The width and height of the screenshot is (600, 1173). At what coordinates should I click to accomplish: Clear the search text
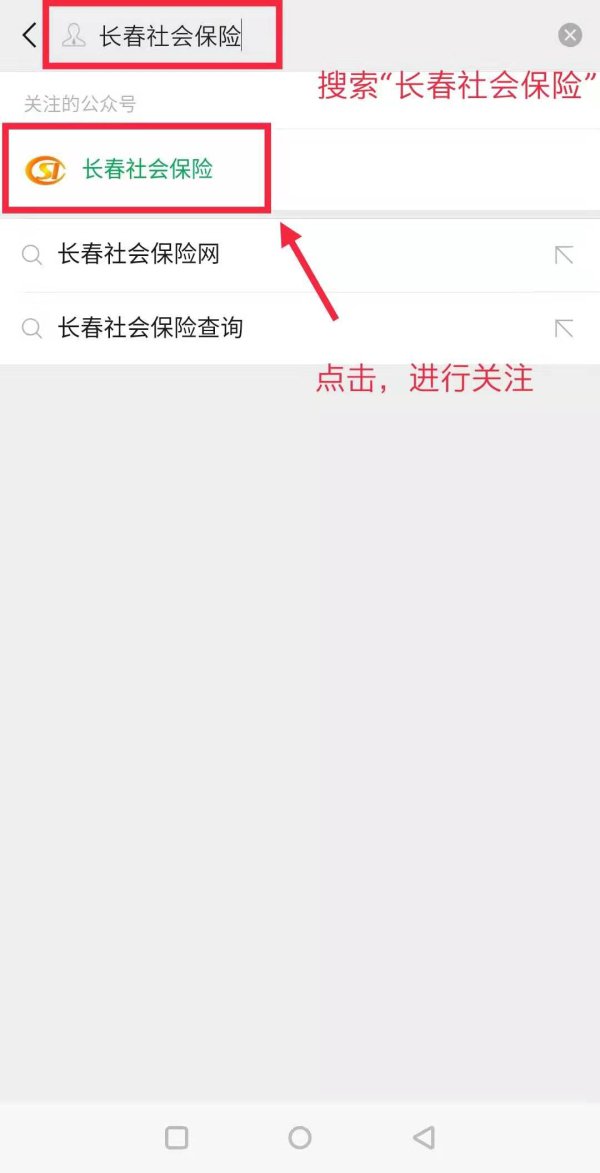569,36
